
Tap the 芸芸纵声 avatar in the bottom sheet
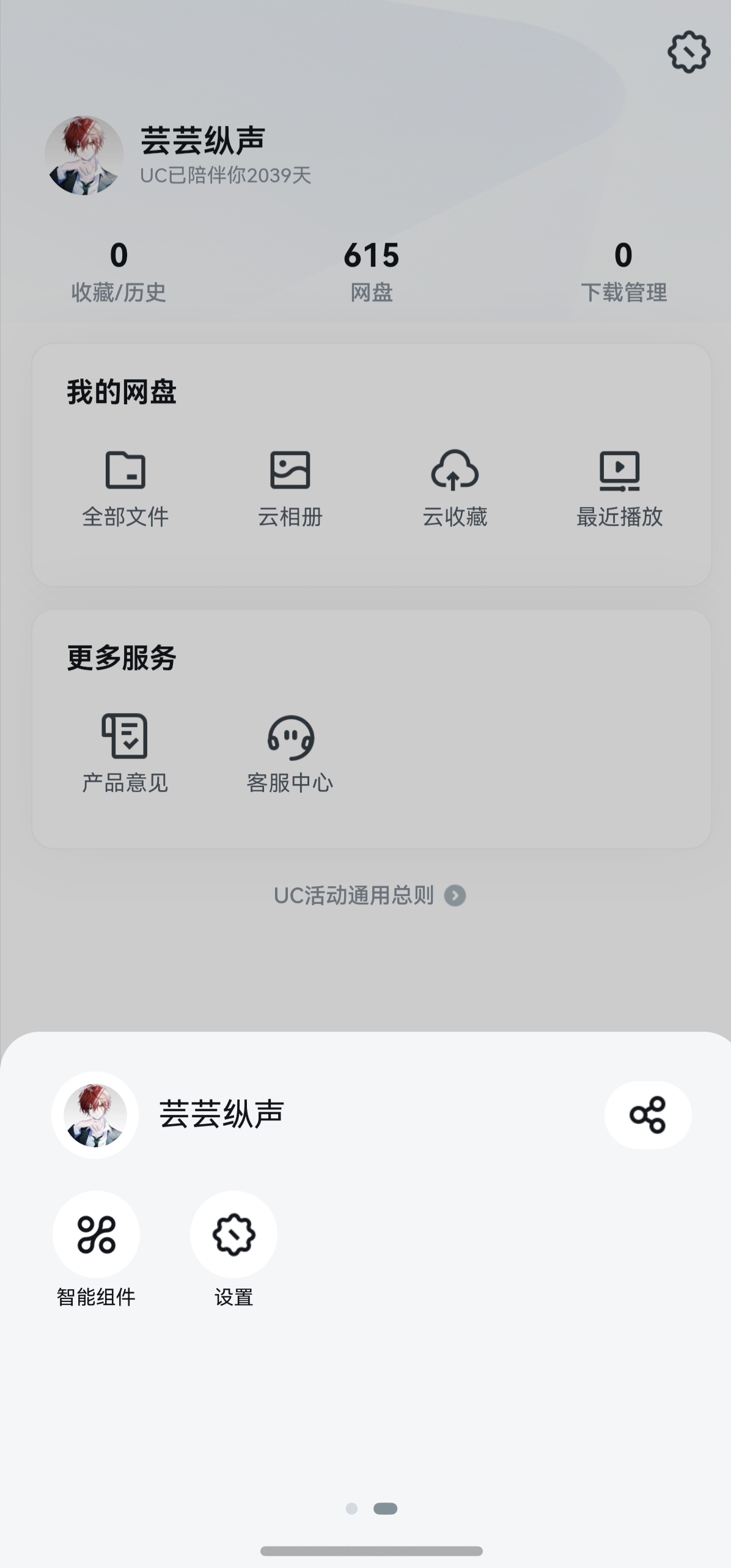(95, 1115)
